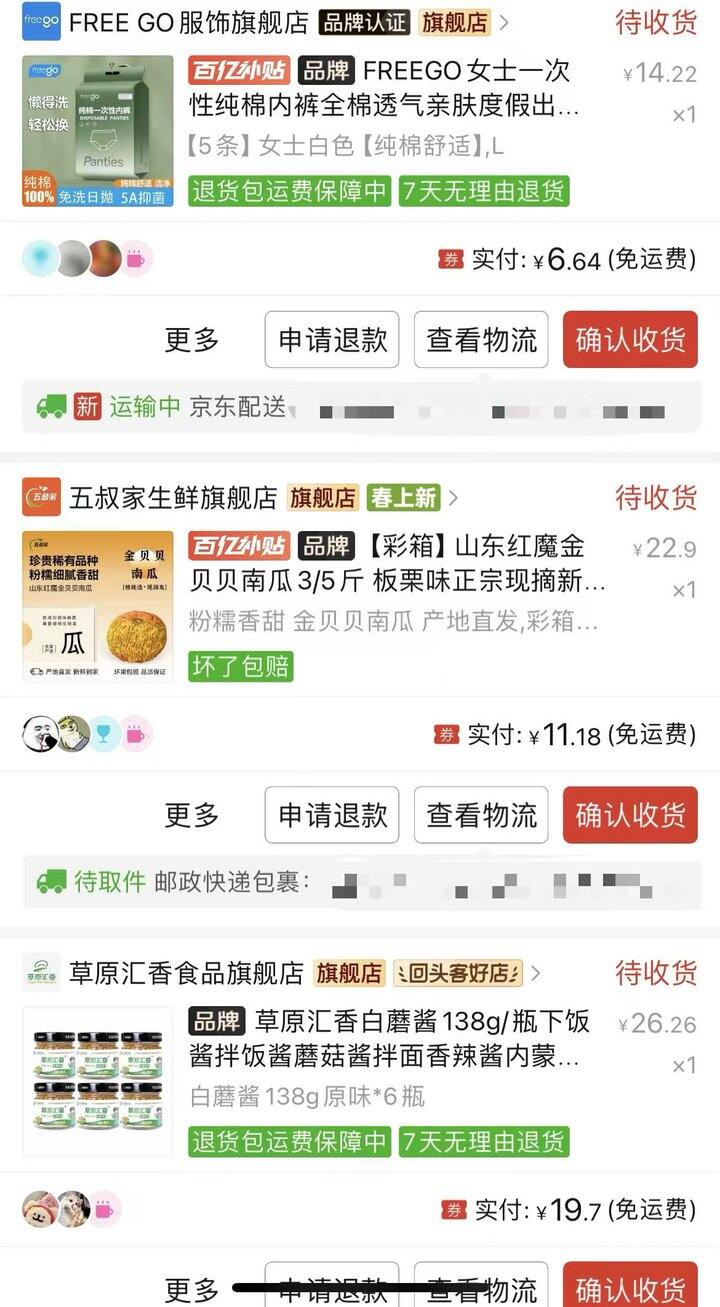Request refund for the FREEGO order
720x1307 pixels.
tap(332, 340)
